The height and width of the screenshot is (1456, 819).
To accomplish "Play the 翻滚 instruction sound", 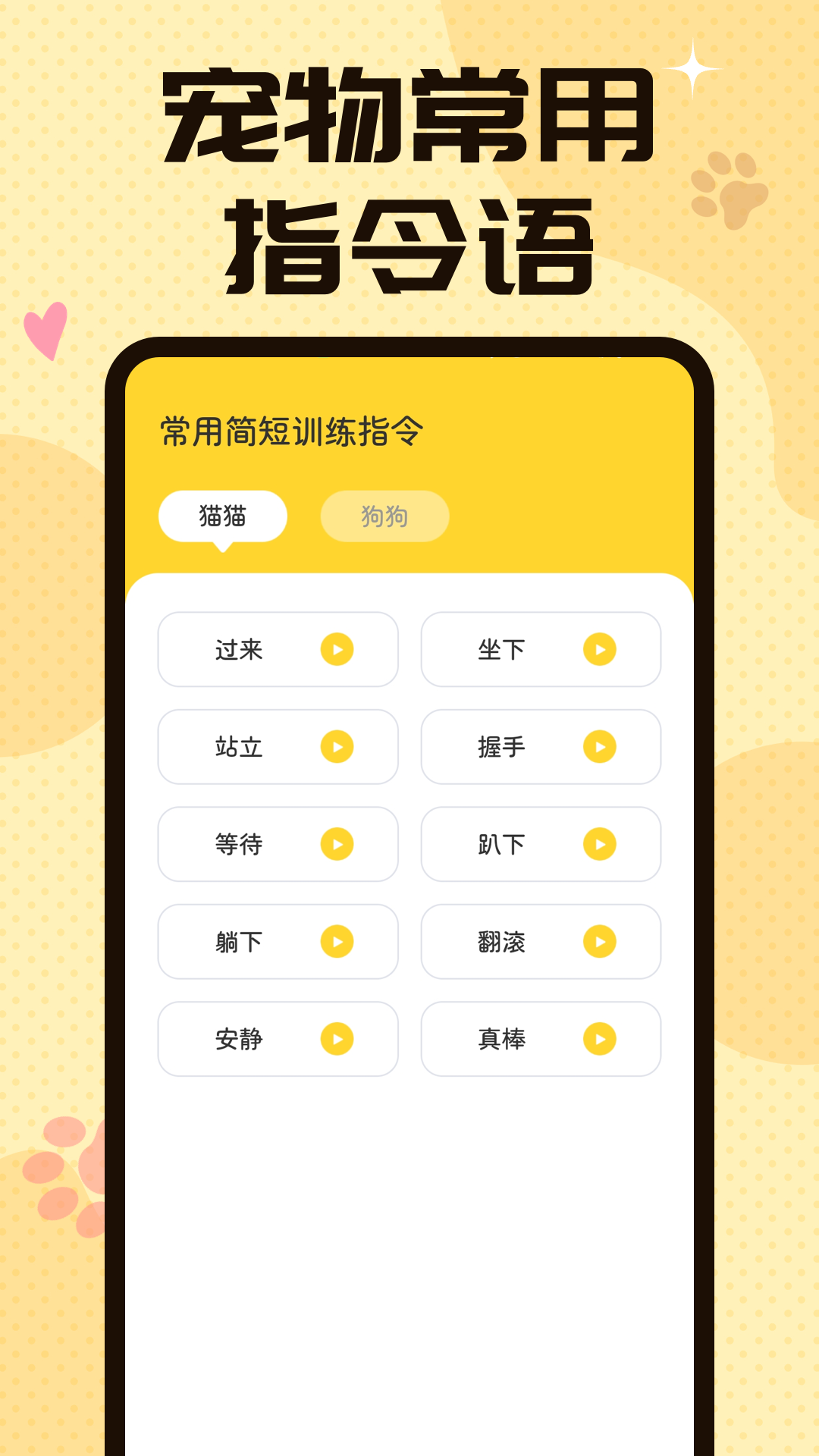I will (x=601, y=942).
